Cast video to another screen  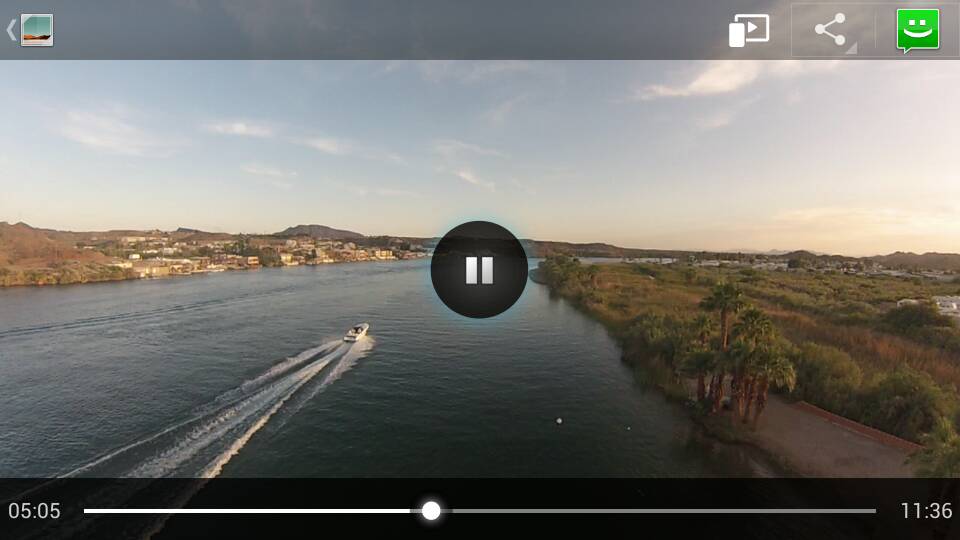[749, 30]
